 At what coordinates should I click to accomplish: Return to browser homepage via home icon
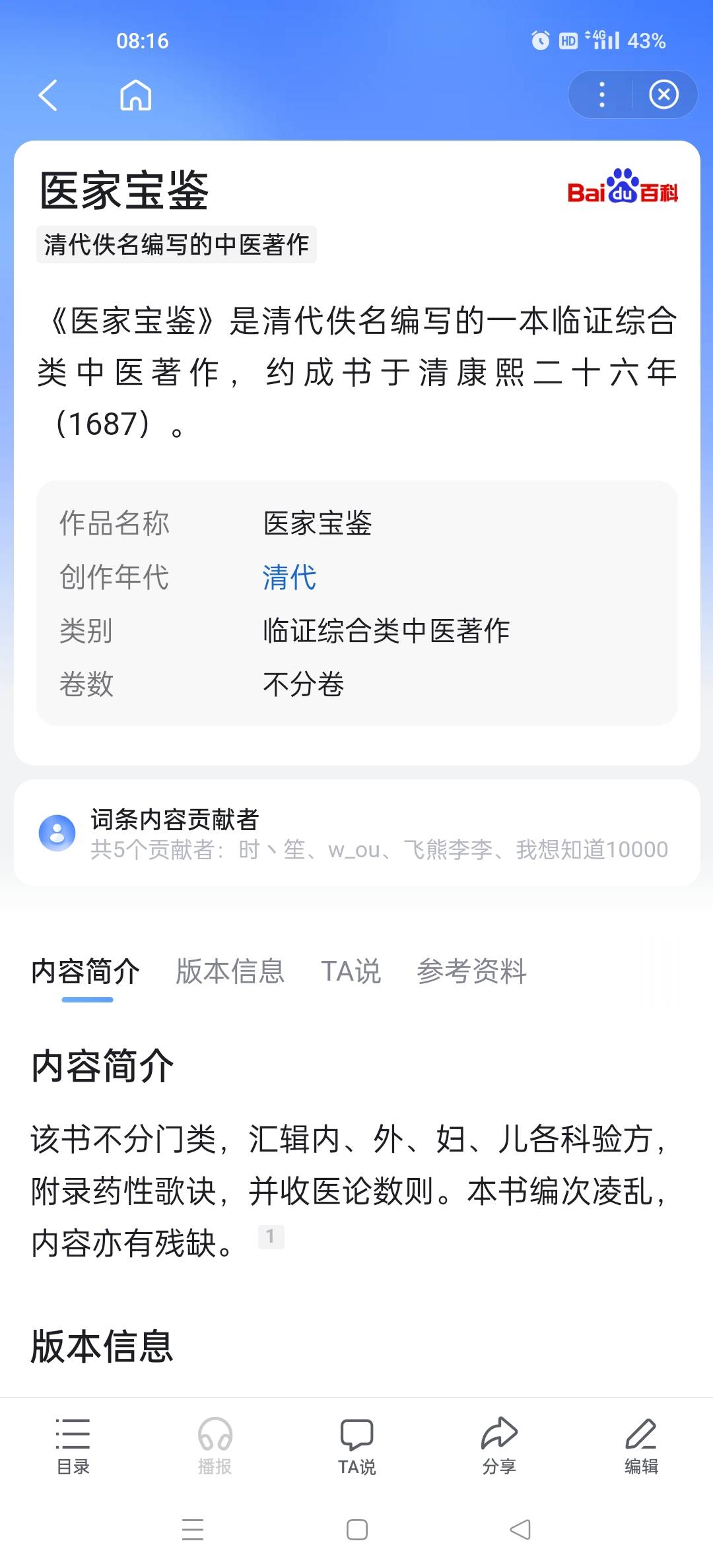135,94
